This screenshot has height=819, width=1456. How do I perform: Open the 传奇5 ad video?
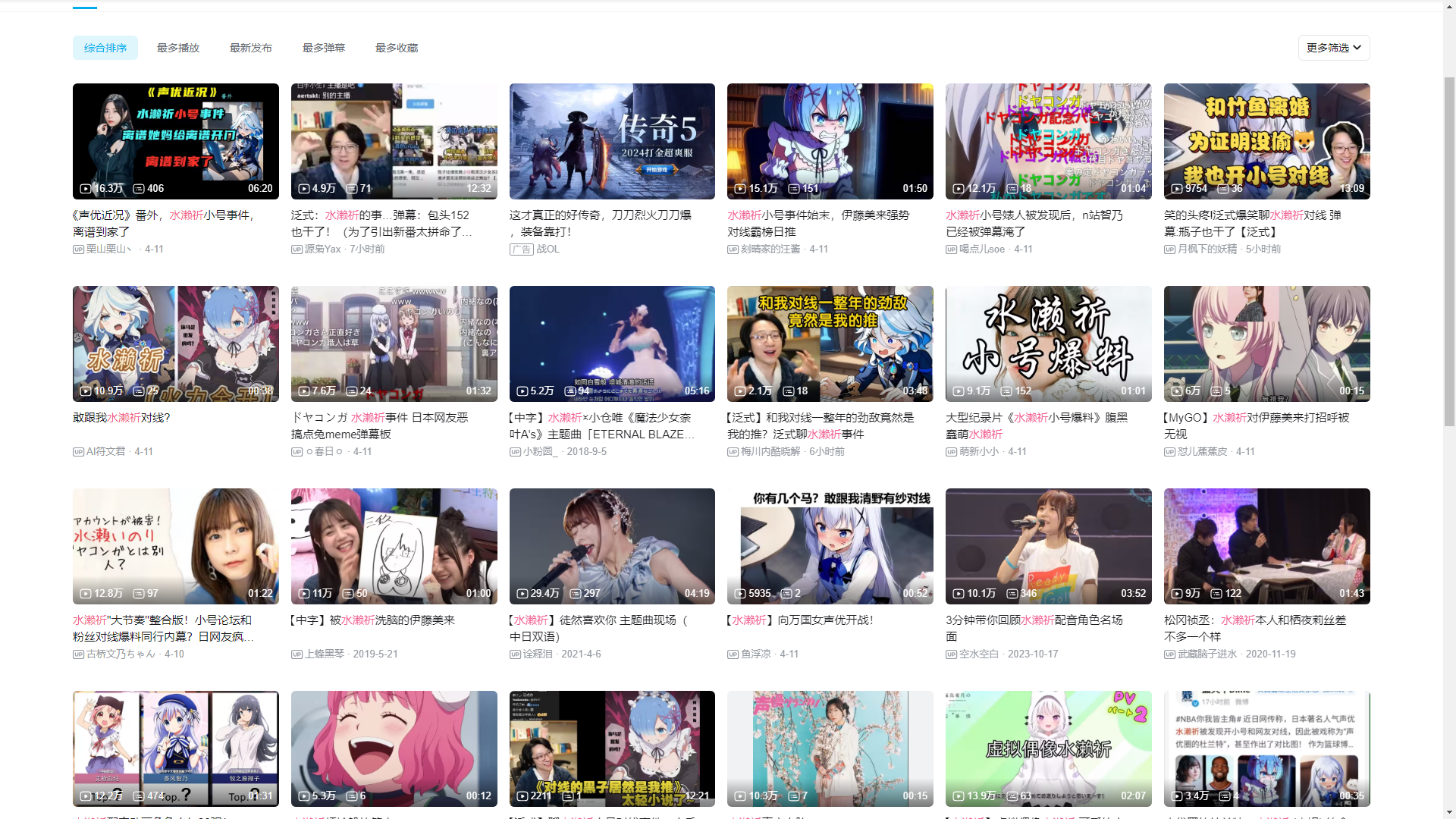(x=612, y=141)
